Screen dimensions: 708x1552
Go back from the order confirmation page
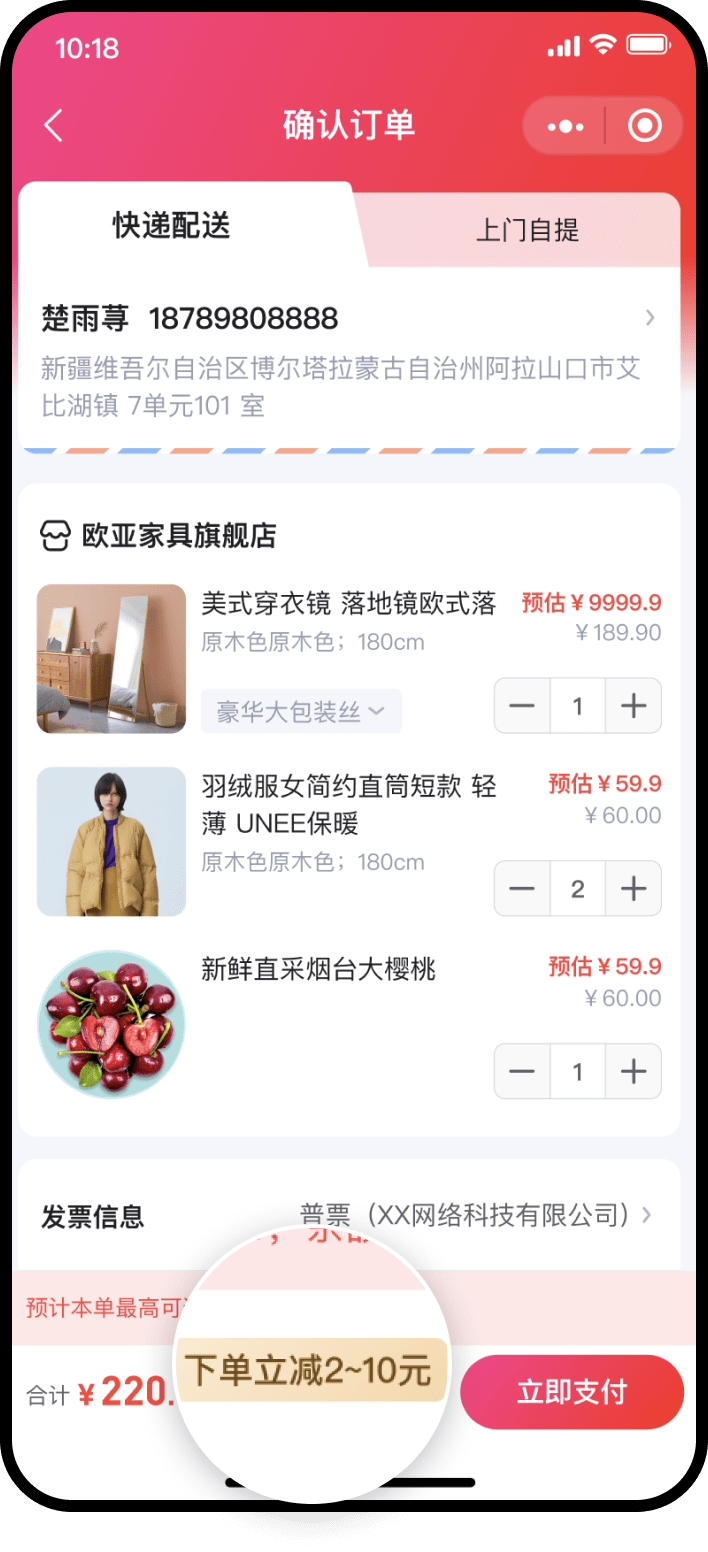[x=54, y=126]
